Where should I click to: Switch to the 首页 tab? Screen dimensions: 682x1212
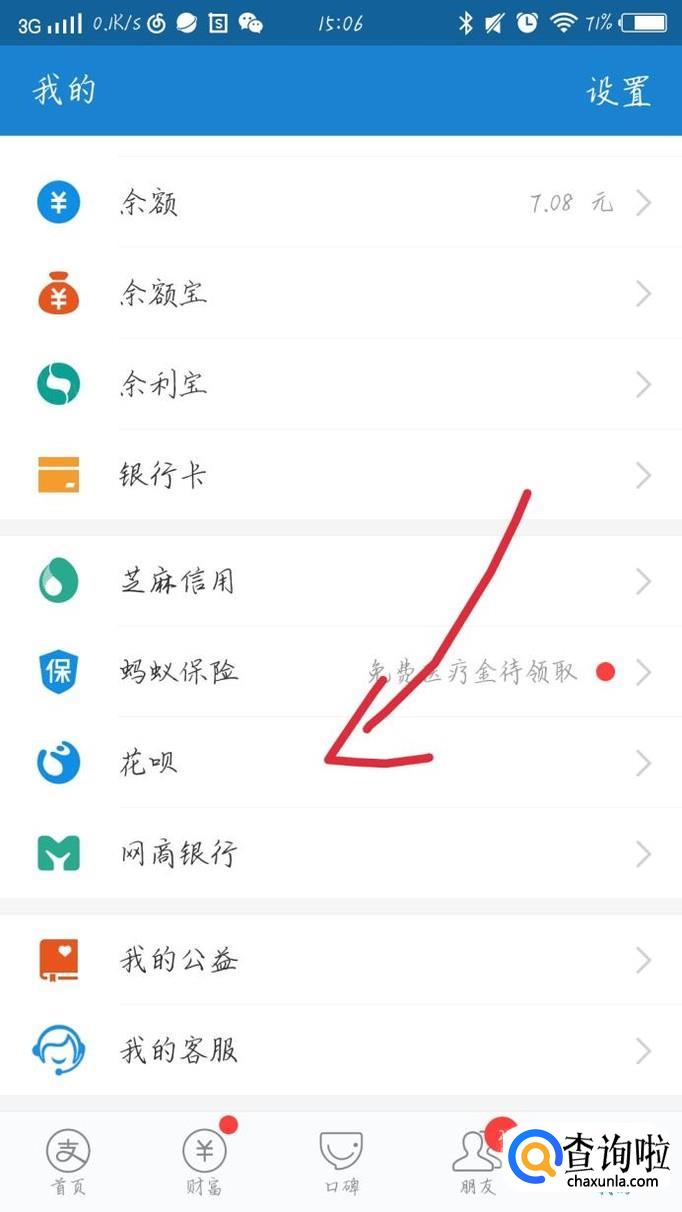pyautogui.click(x=68, y=1162)
